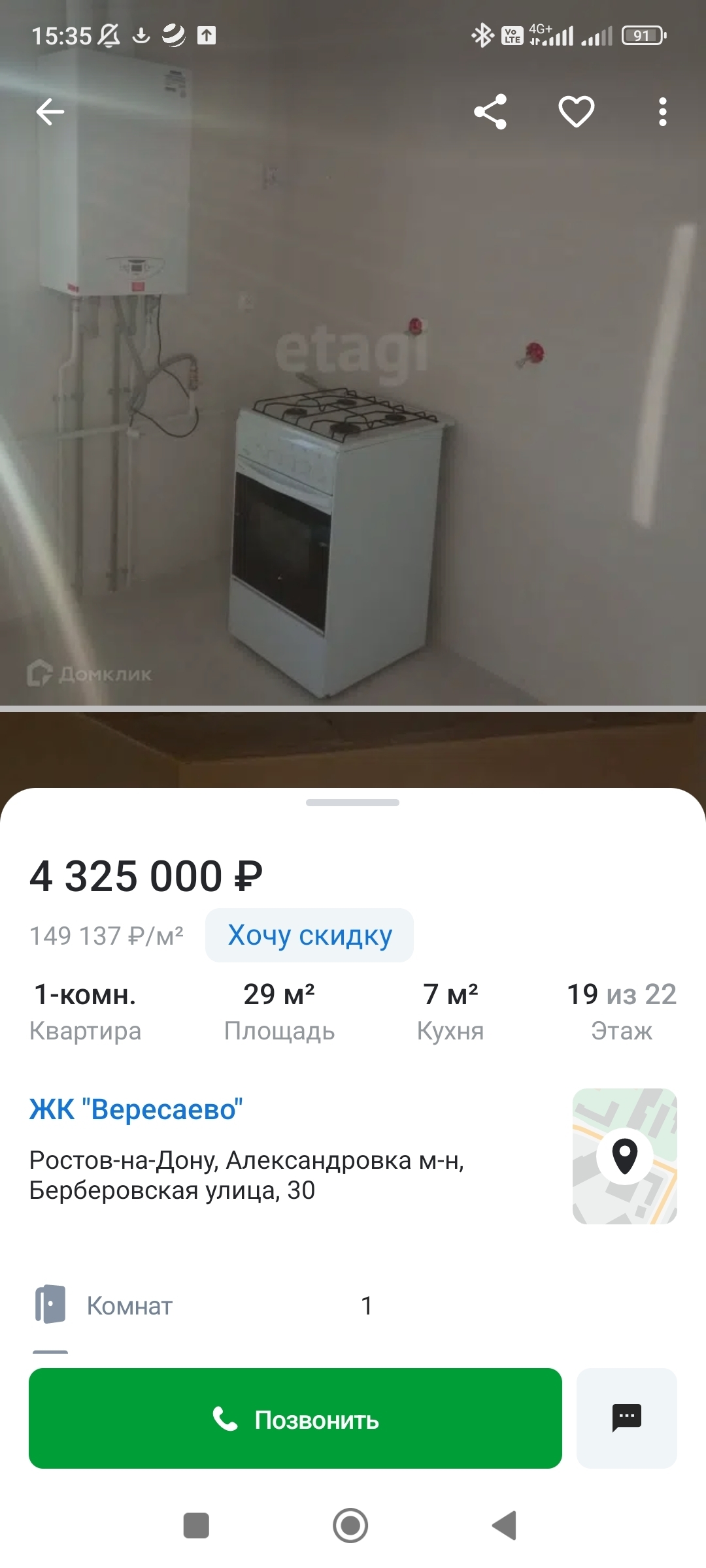This screenshot has width=706, height=1568.
Task: Go back using the top-left arrow
Action: [50, 112]
